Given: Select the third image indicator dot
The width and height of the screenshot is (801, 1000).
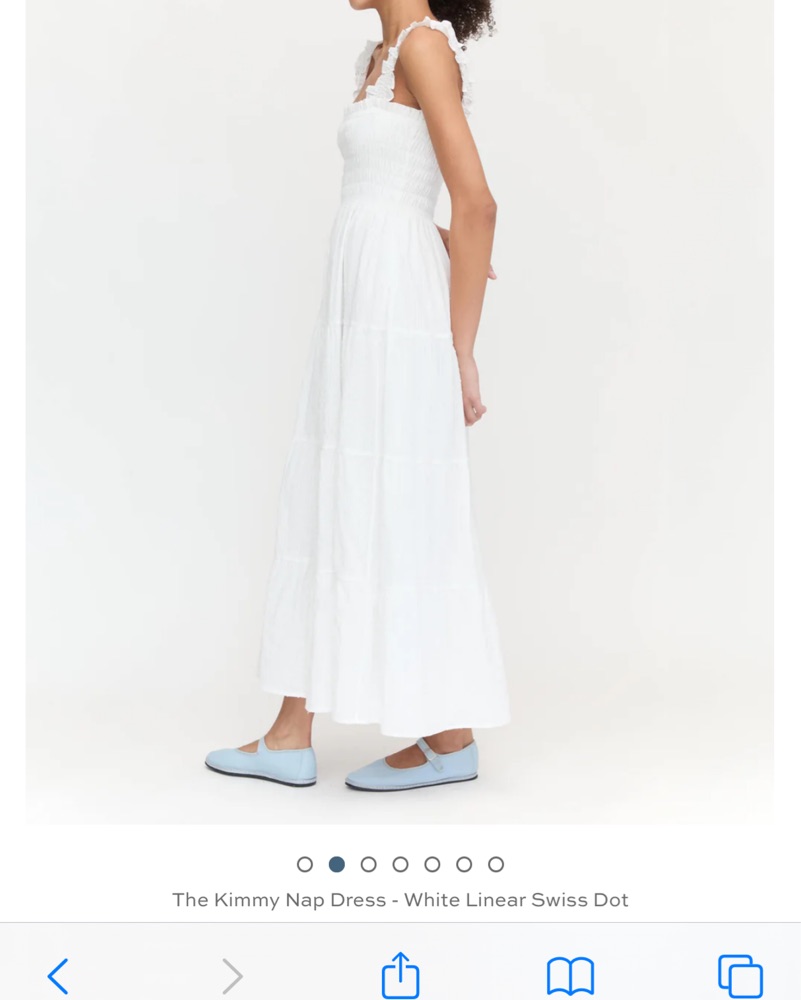Looking at the screenshot, I should point(369,864).
